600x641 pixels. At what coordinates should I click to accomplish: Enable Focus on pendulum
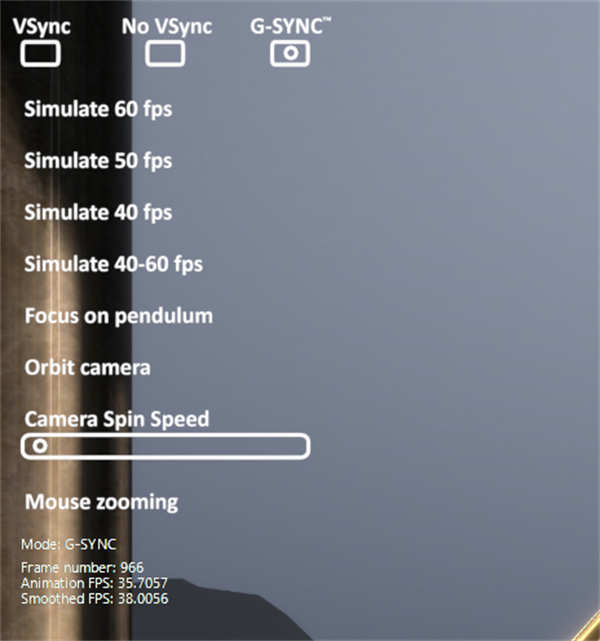click(x=118, y=316)
